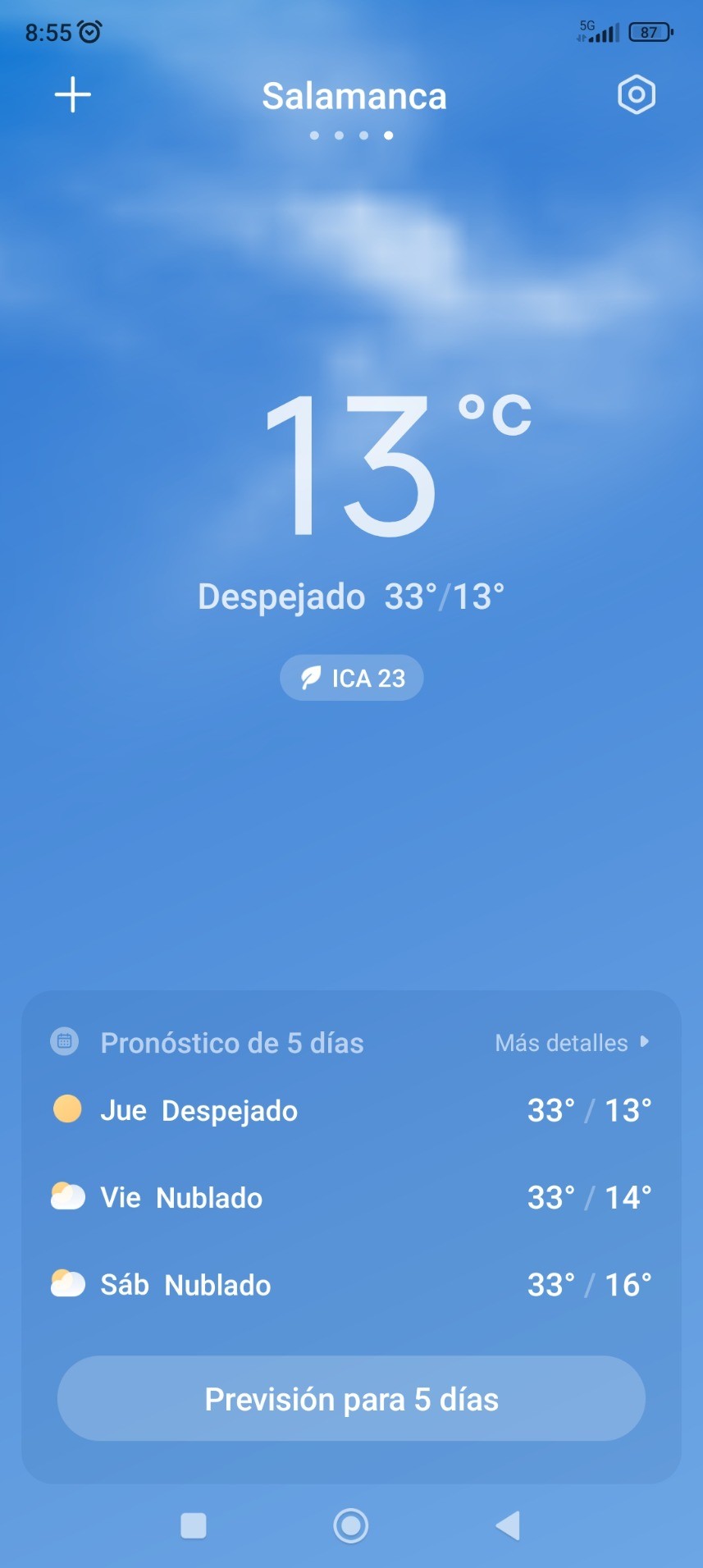Viewport: 703px width, 1568px height.
Task: Open Más detalles link
Action: (x=572, y=1043)
